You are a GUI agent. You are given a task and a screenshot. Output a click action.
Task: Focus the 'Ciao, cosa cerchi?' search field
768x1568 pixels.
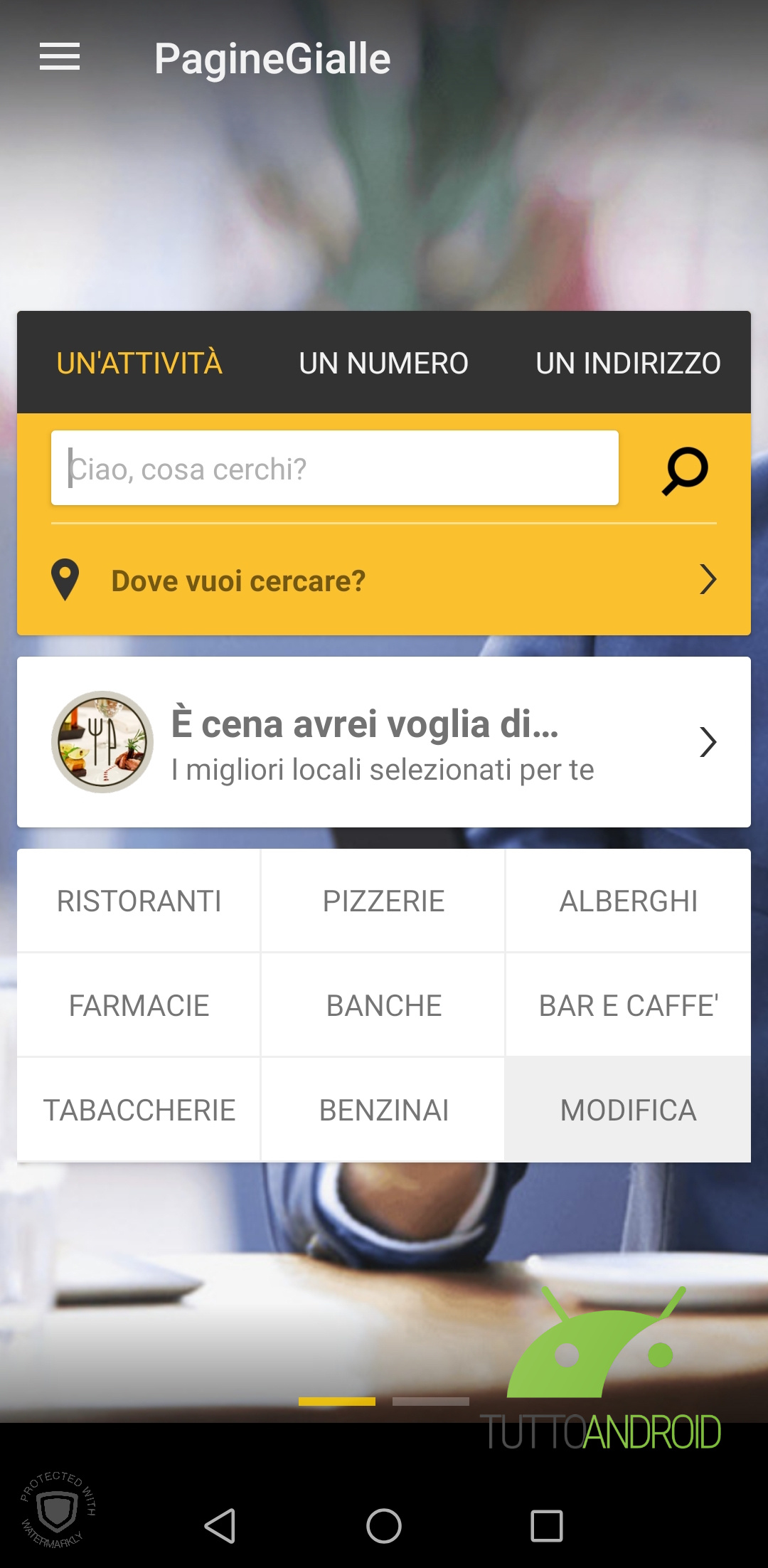(x=334, y=468)
